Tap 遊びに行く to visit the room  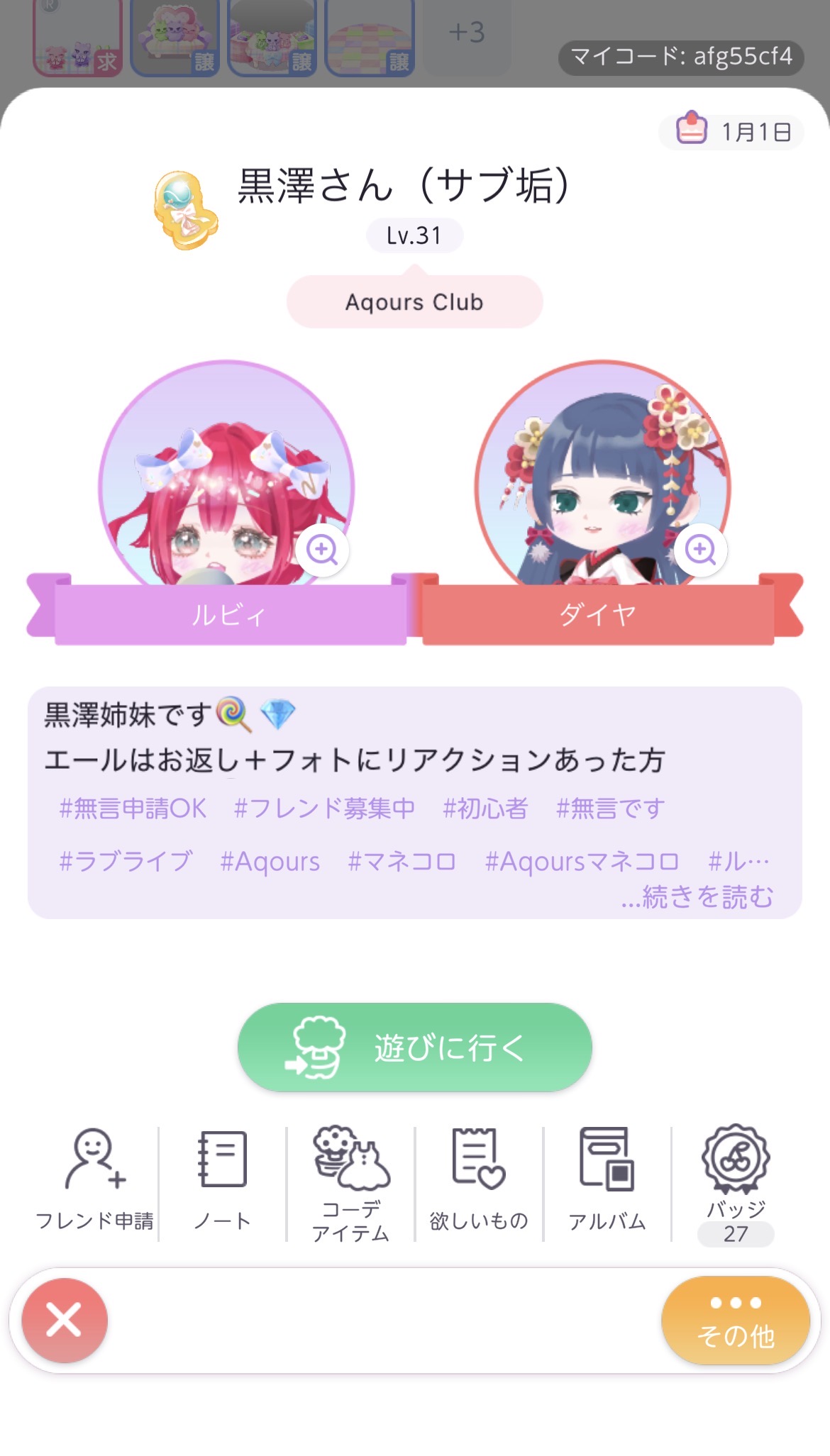pos(414,1047)
